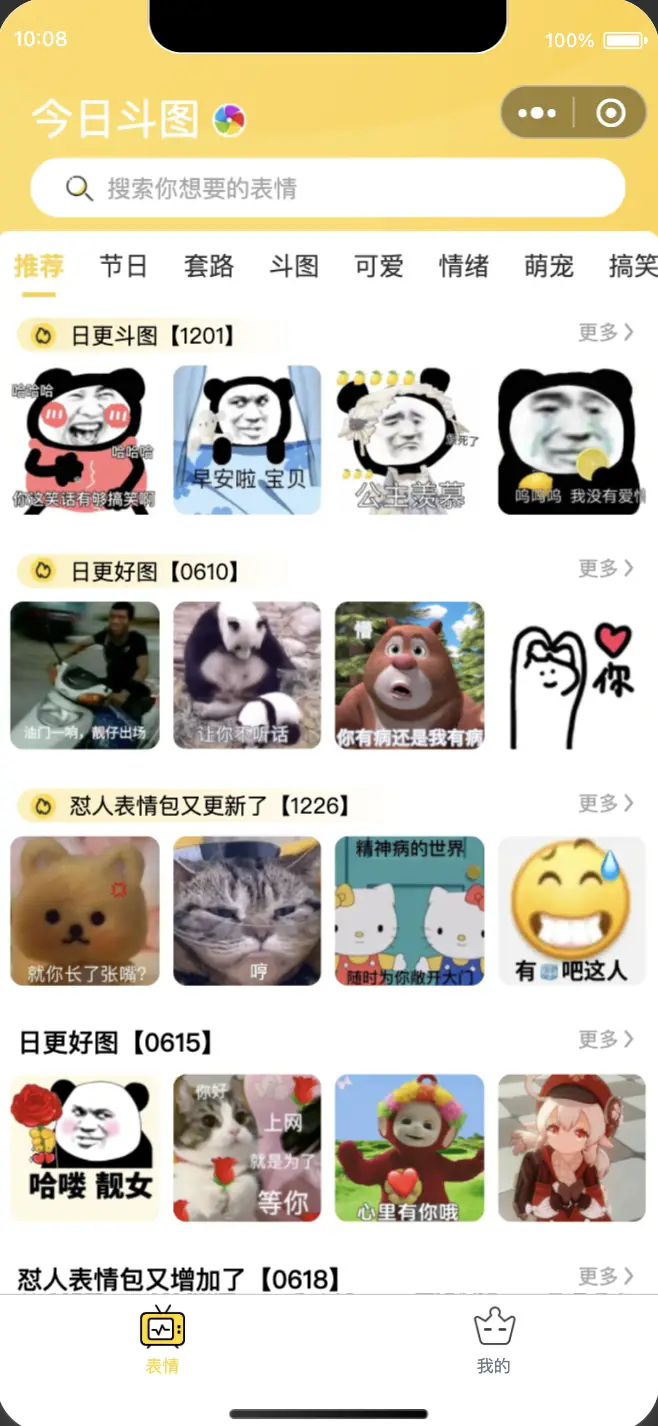The image size is (658, 1426).
Task: Open the 斗图 tab
Action: pyautogui.click(x=294, y=266)
